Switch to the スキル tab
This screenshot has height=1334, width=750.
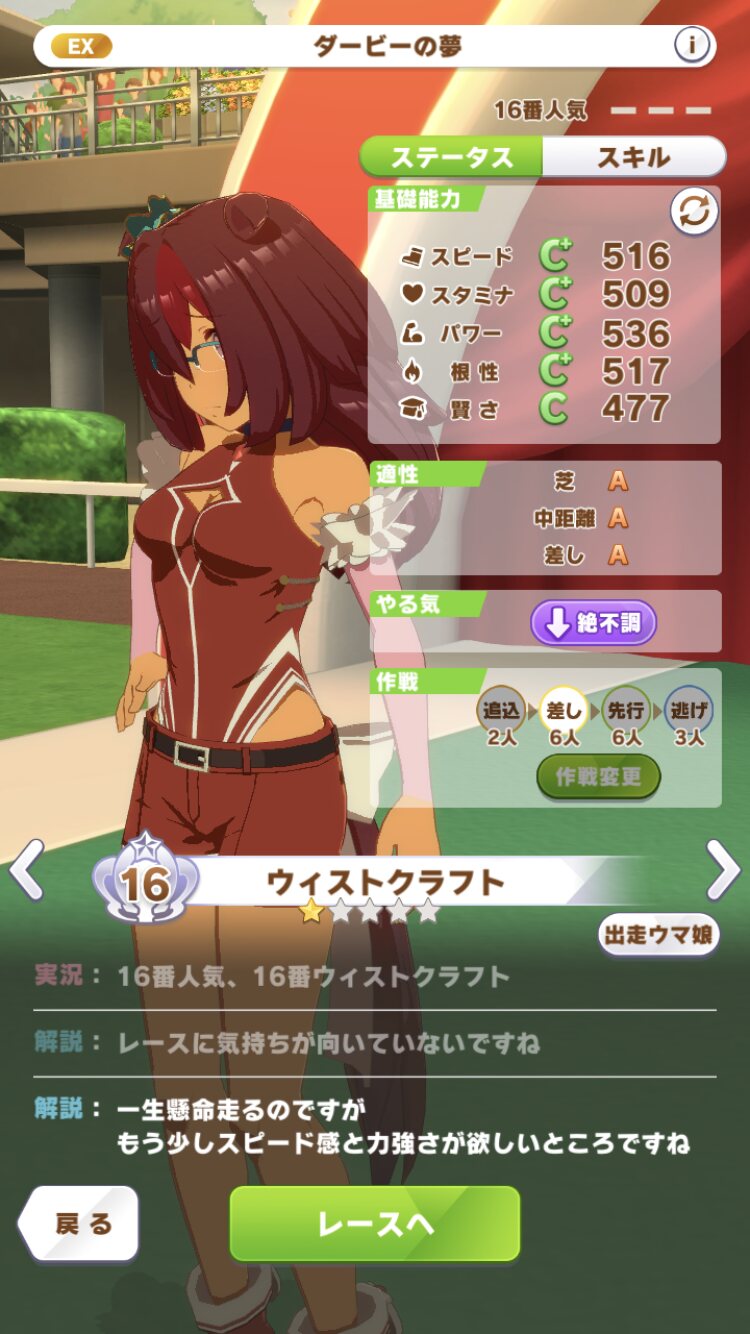634,157
